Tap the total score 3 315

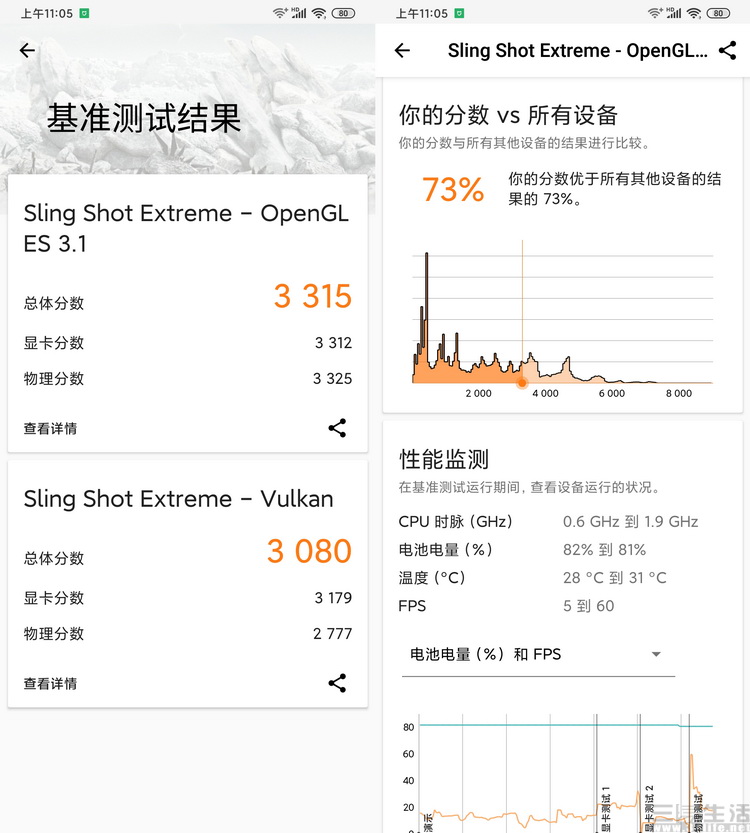[x=312, y=296]
